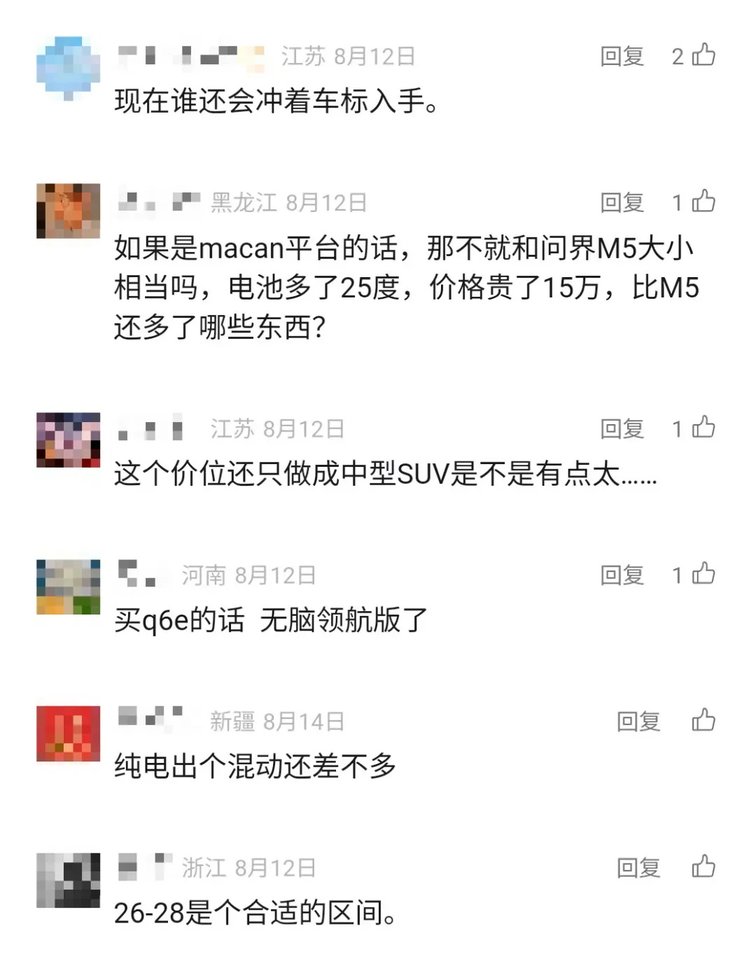Reply to the comment 26-28是个合适的区间
756x954 pixels.
[x=638, y=867]
